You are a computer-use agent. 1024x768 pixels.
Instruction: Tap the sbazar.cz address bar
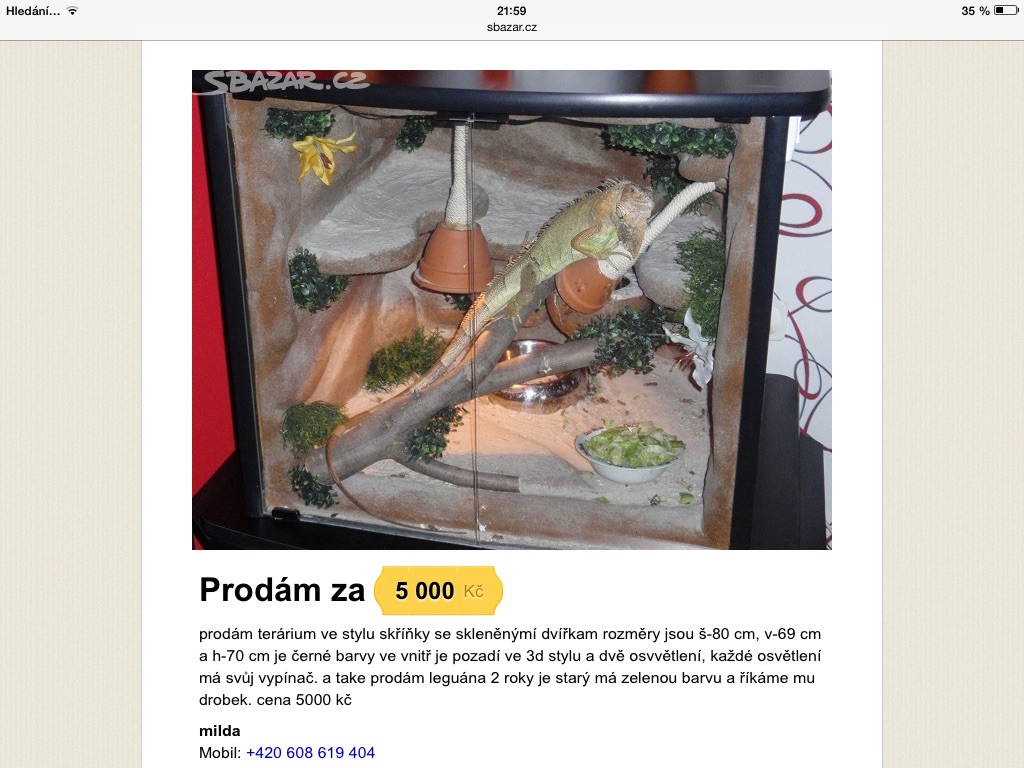512,27
